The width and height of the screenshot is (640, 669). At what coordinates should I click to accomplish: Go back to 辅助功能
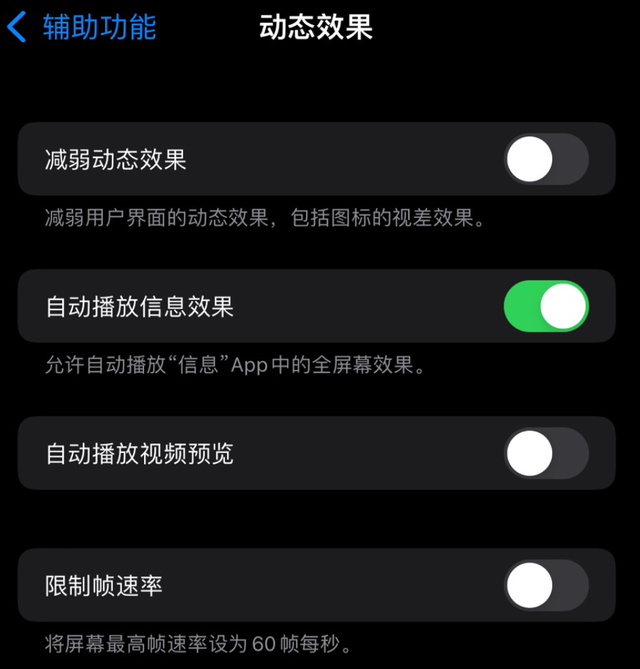[x=82, y=27]
